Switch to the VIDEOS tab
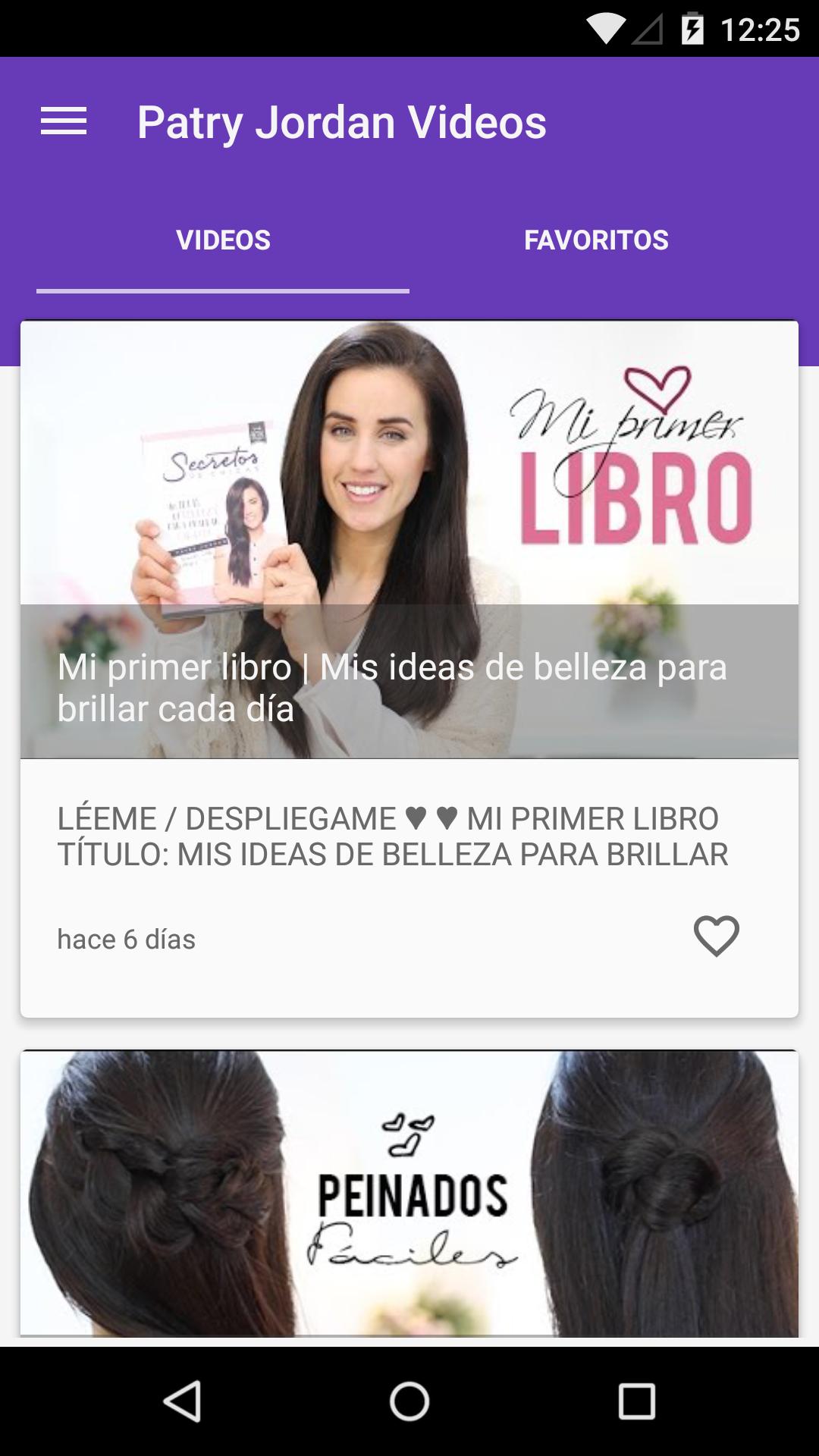819x1456 pixels. [x=223, y=240]
